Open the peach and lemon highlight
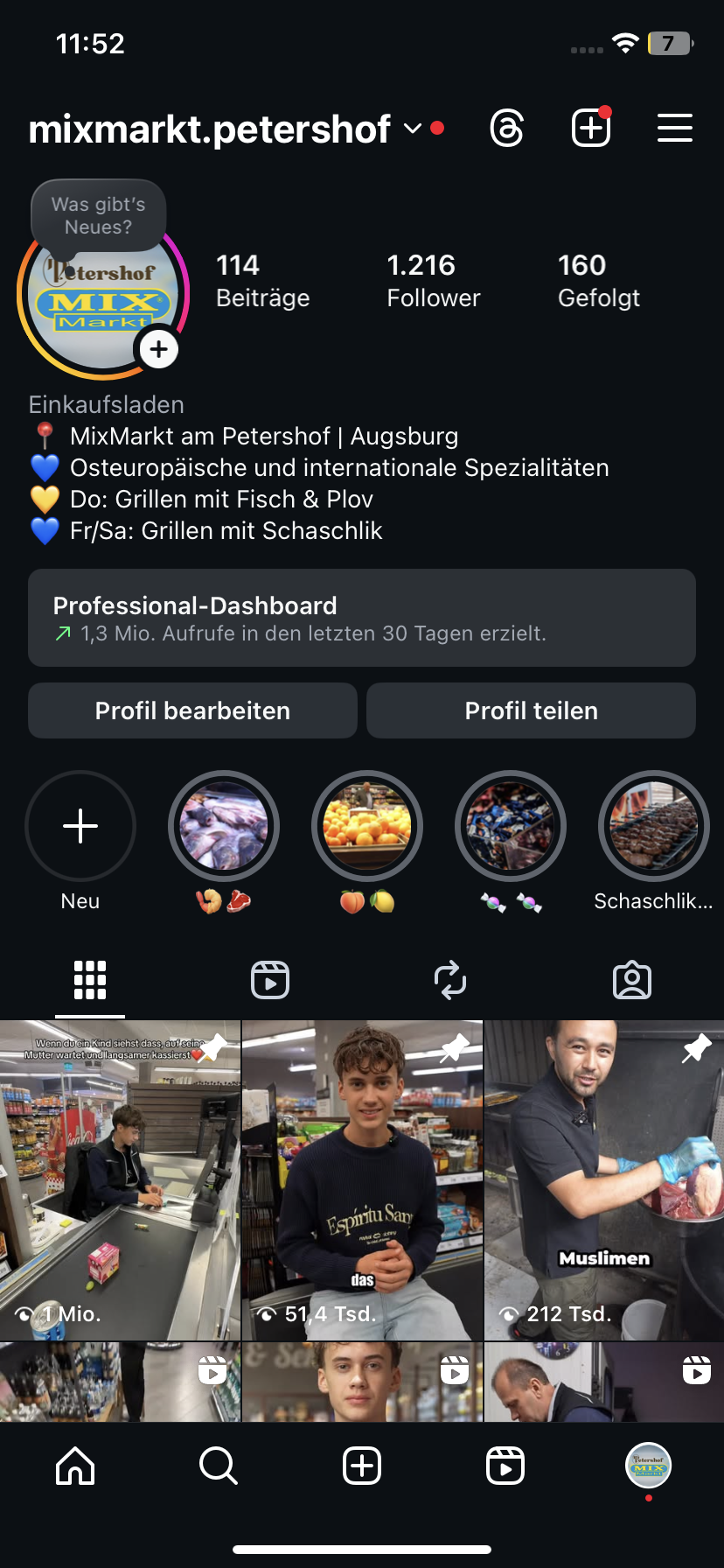The height and width of the screenshot is (1568, 724). tap(367, 826)
